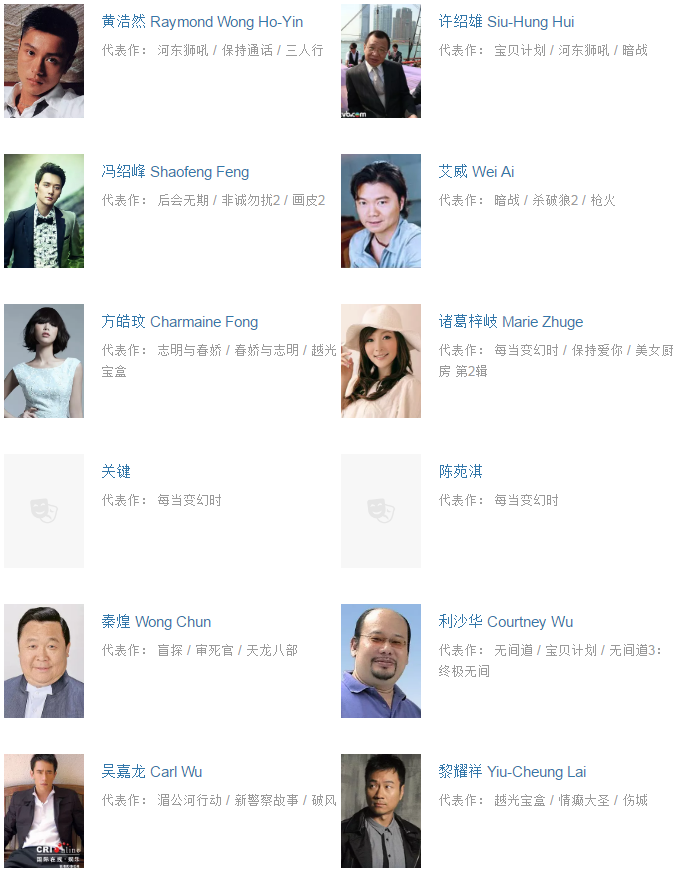
Task: Open Raymond Wong Ho-Yin's actor page
Action: 202,22
